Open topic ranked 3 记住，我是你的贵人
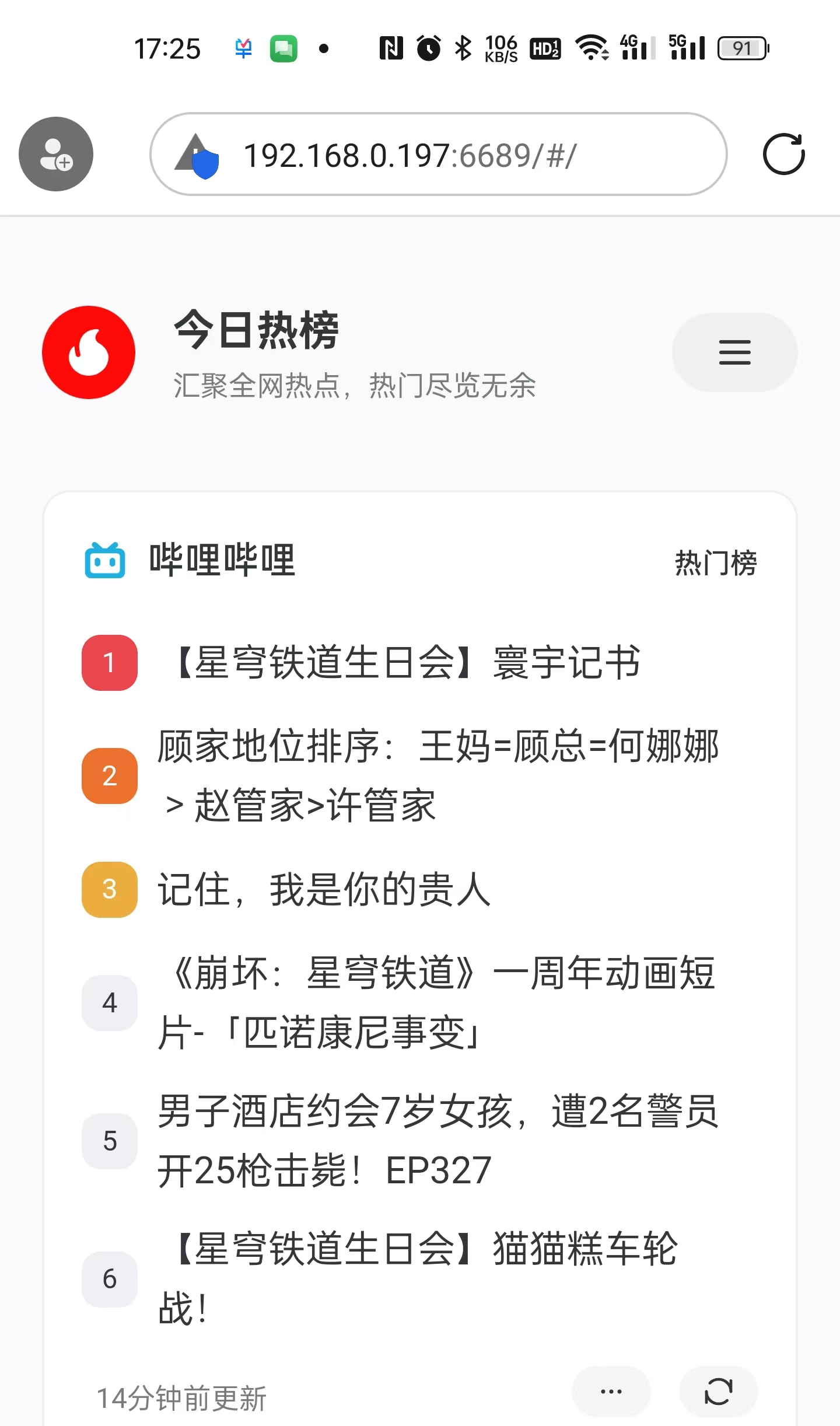The image size is (840, 1426). tap(324, 890)
